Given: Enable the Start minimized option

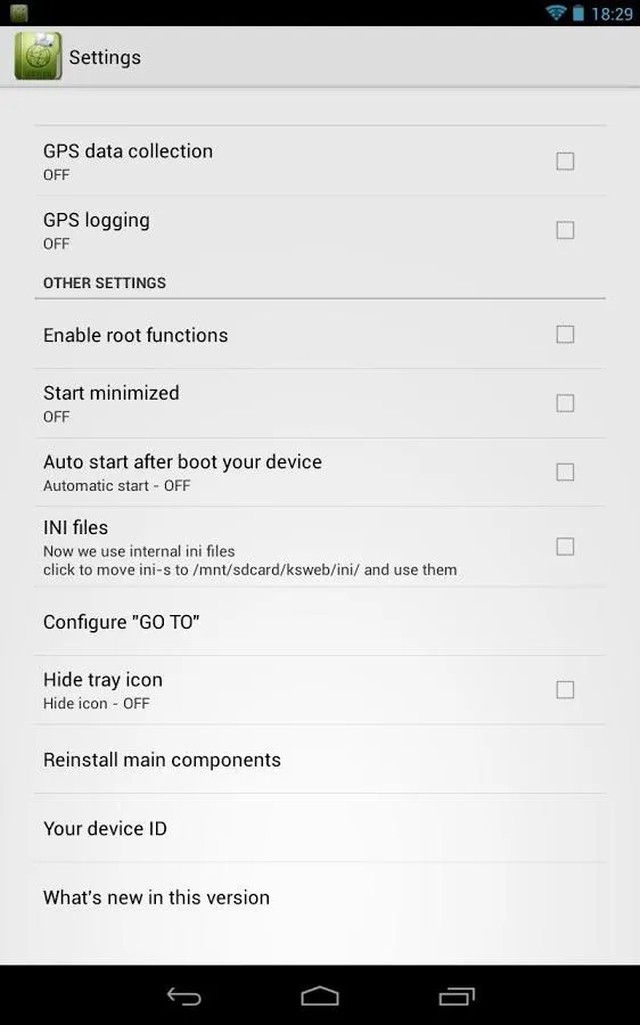Looking at the screenshot, I should pyautogui.click(x=565, y=403).
